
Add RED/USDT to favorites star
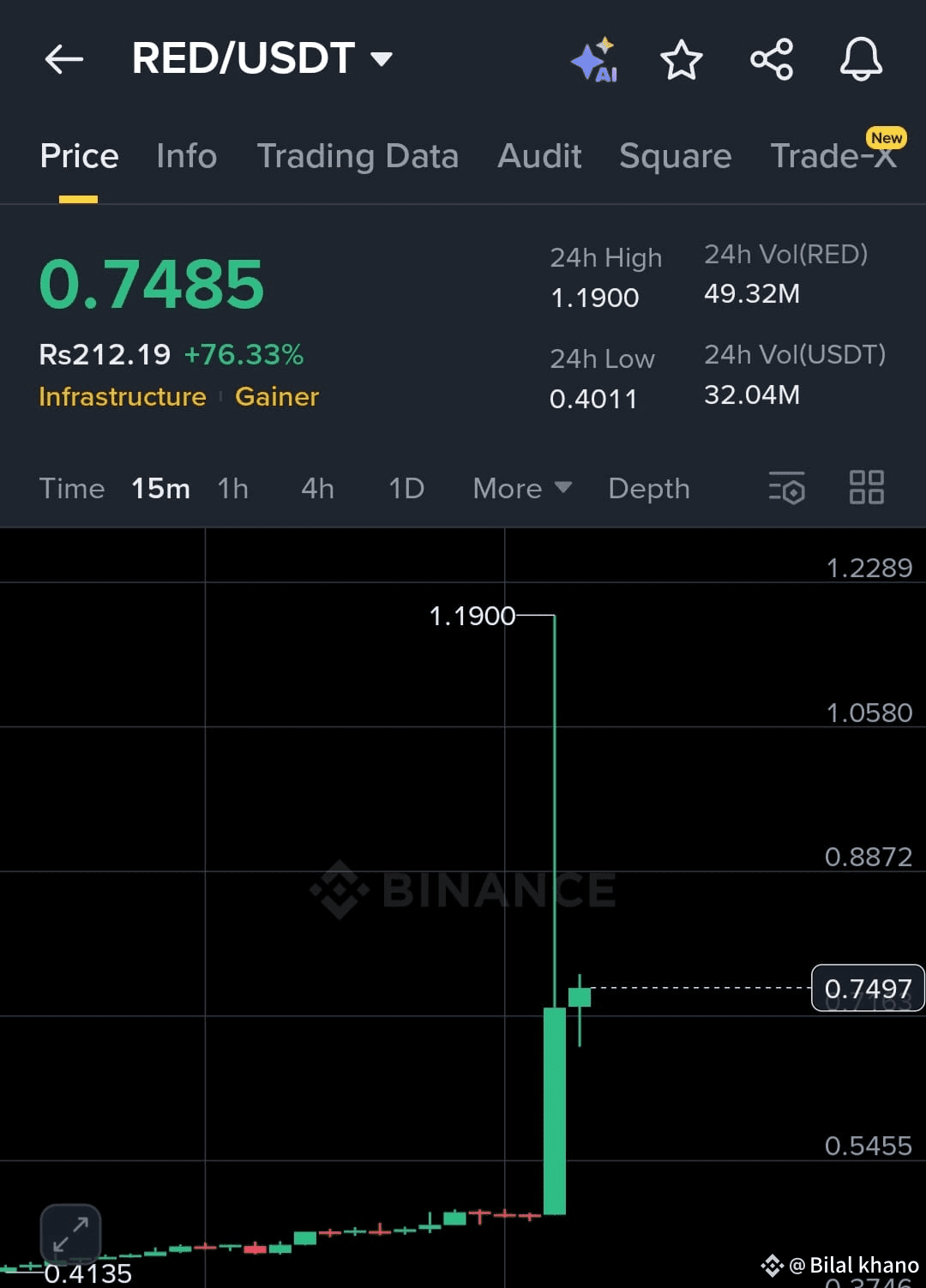click(x=682, y=59)
